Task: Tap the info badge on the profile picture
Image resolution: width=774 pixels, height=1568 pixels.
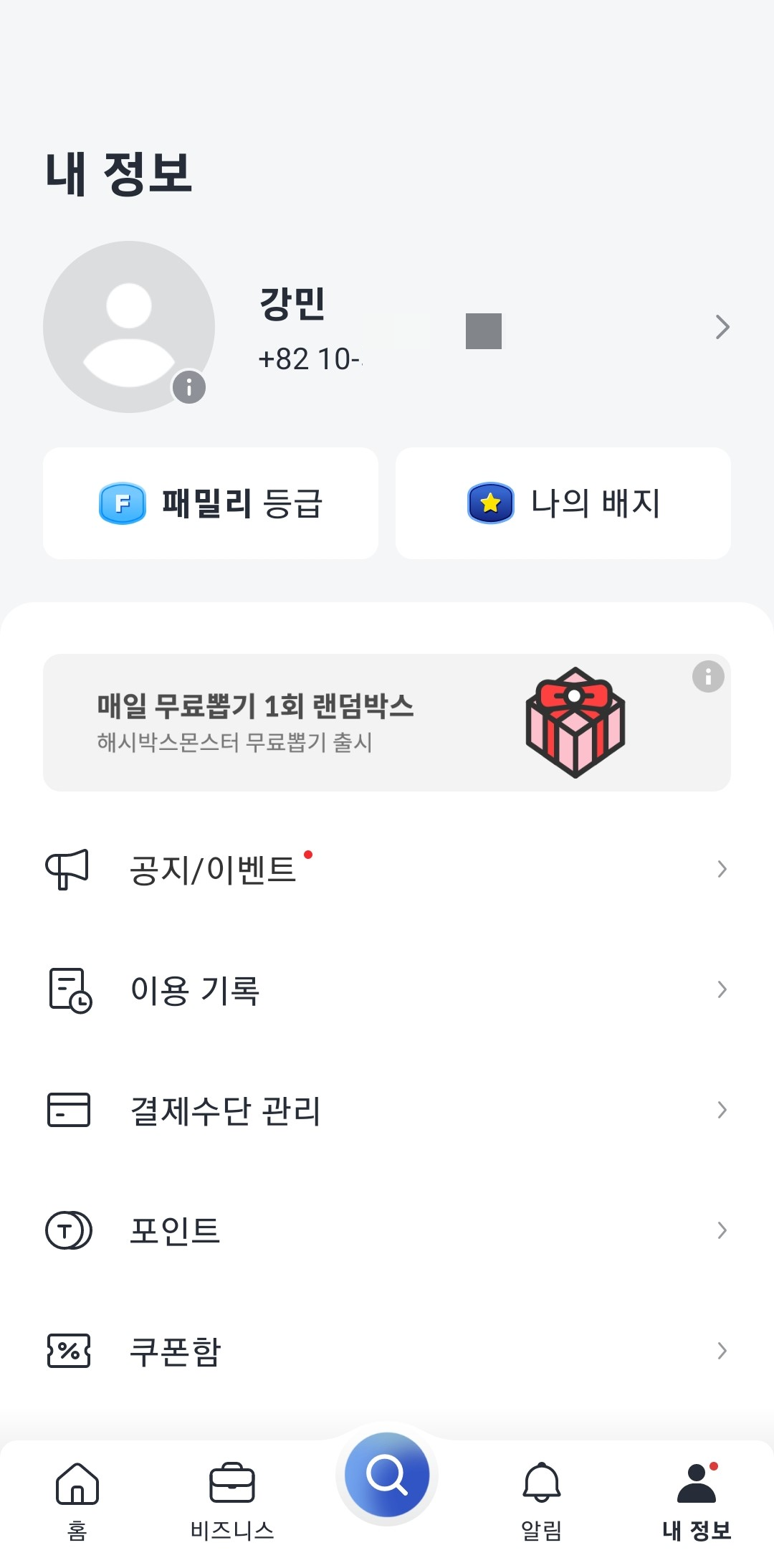Action: coord(188,388)
